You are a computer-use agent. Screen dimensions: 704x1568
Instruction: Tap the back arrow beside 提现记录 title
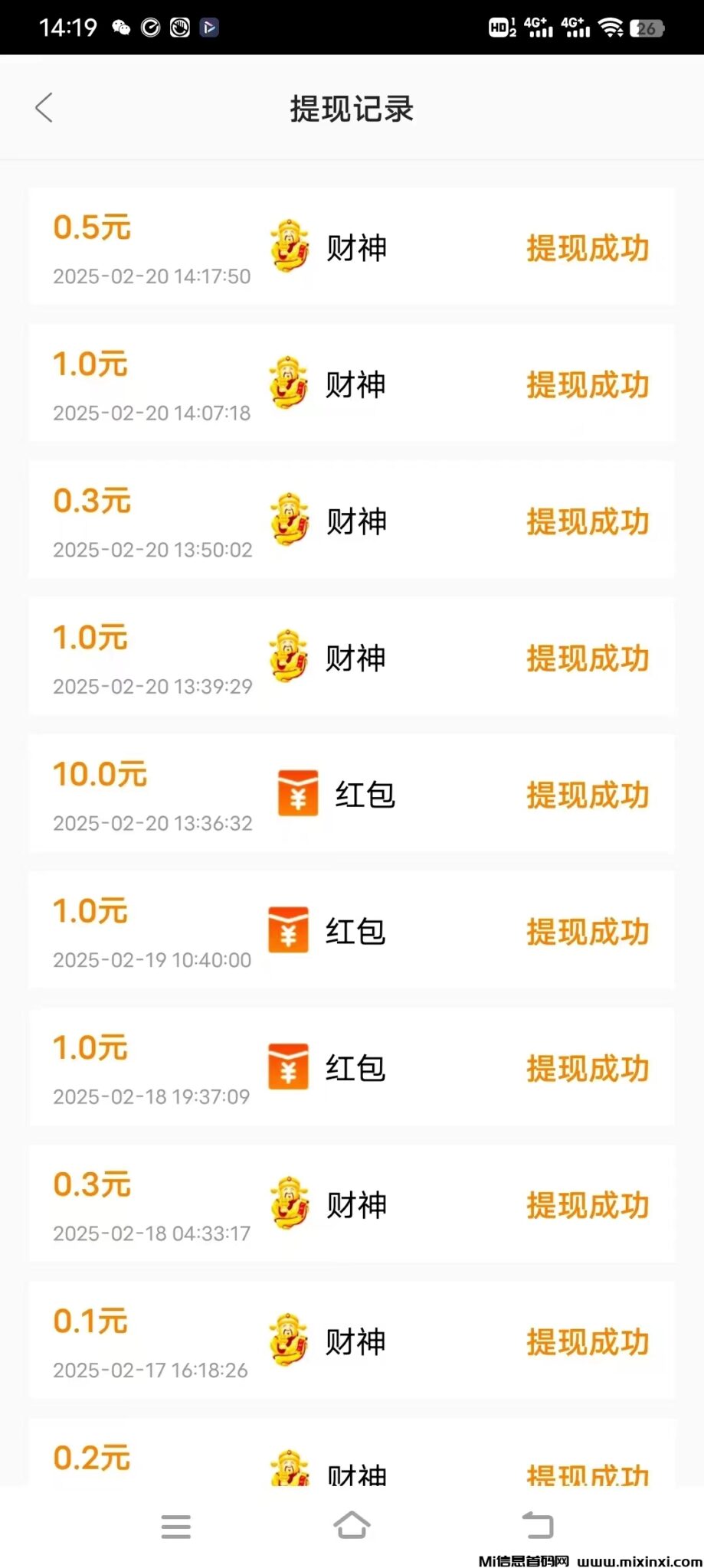pyautogui.click(x=44, y=108)
